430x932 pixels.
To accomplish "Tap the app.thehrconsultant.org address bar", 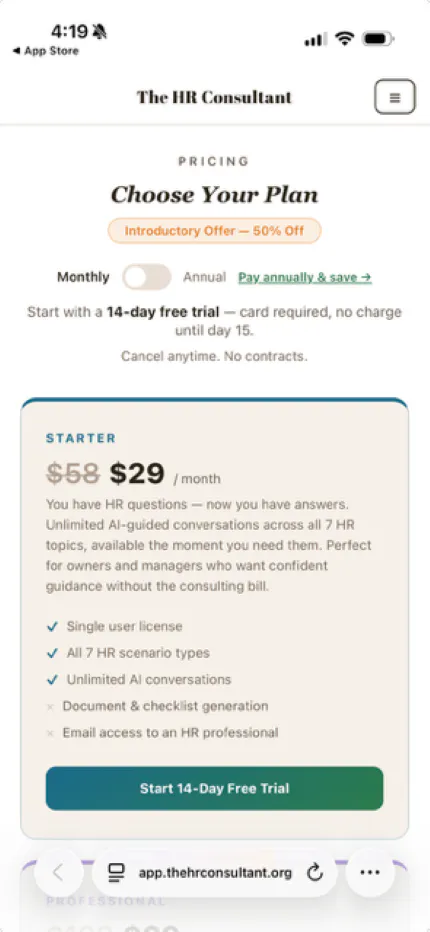I will point(215,873).
